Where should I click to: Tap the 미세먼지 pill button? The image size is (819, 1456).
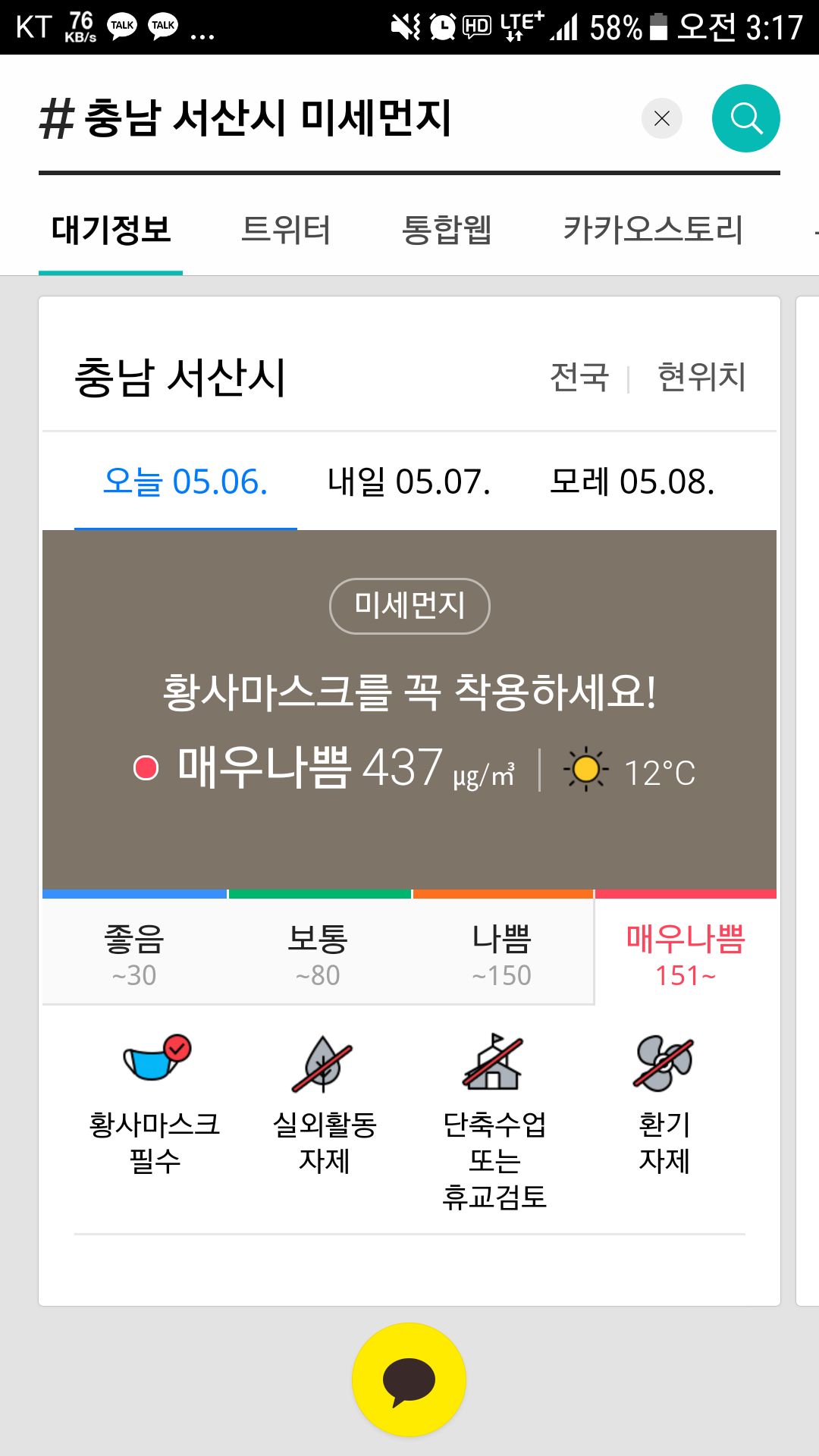click(409, 606)
